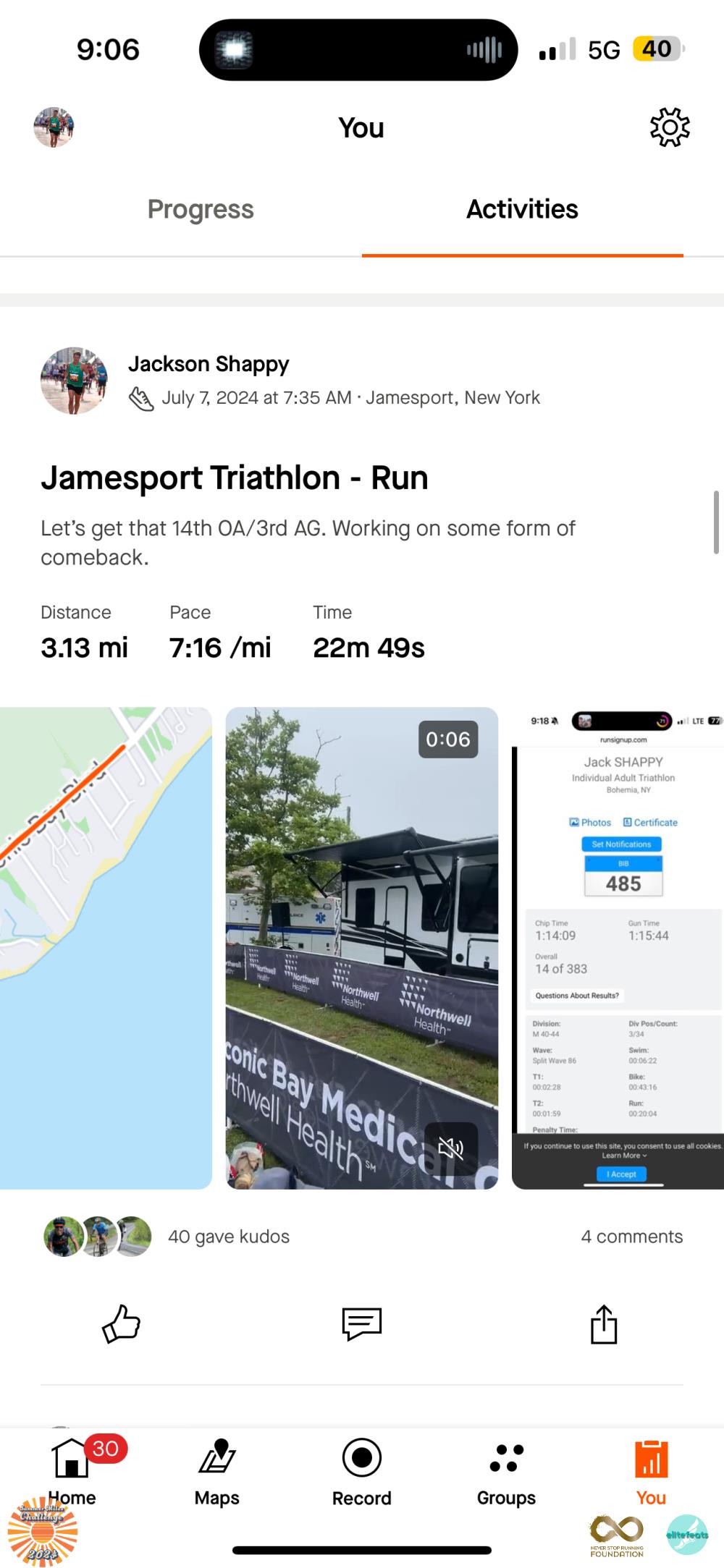The image size is (724, 1568).
Task: Give kudos with thumbs-up icon
Action: [121, 1324]
